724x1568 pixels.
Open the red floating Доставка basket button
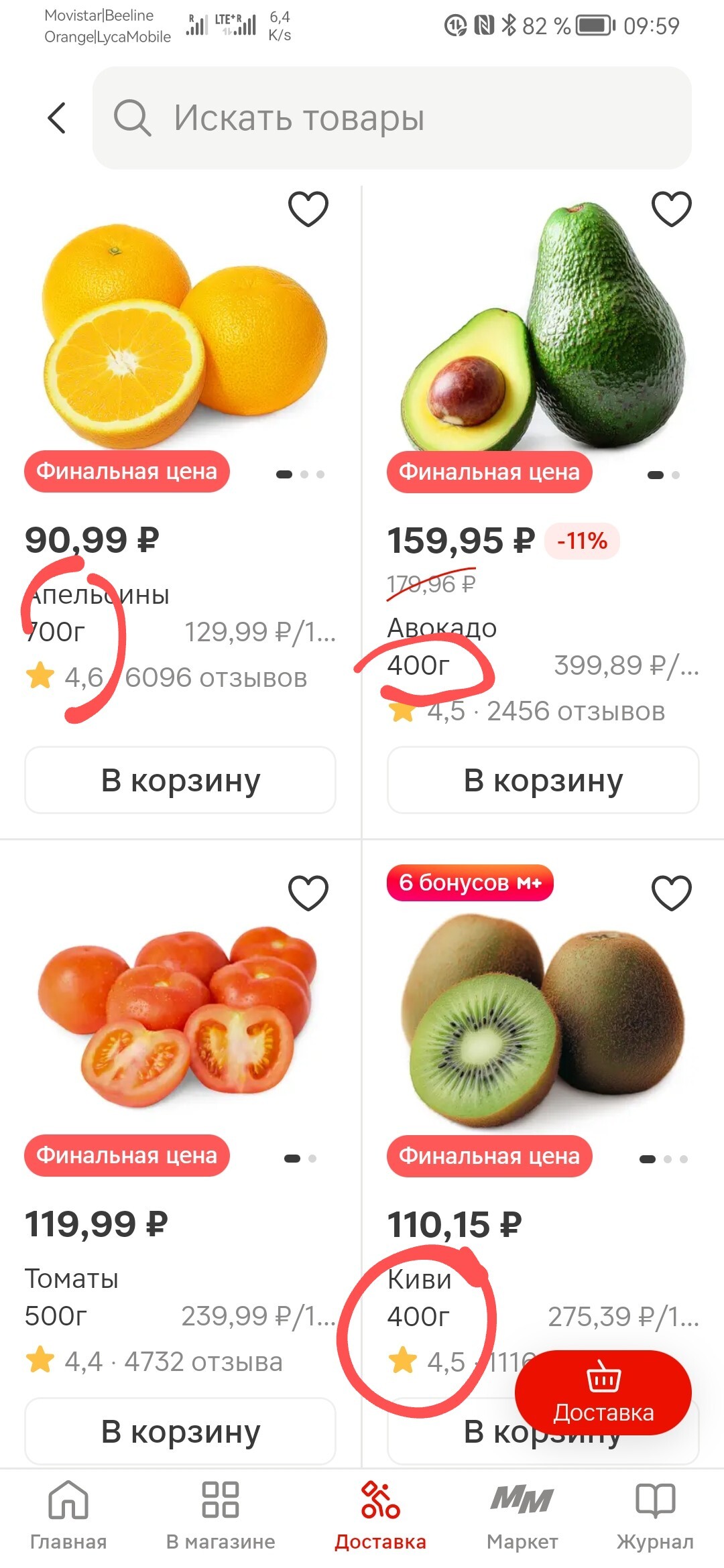[603, 1392]
